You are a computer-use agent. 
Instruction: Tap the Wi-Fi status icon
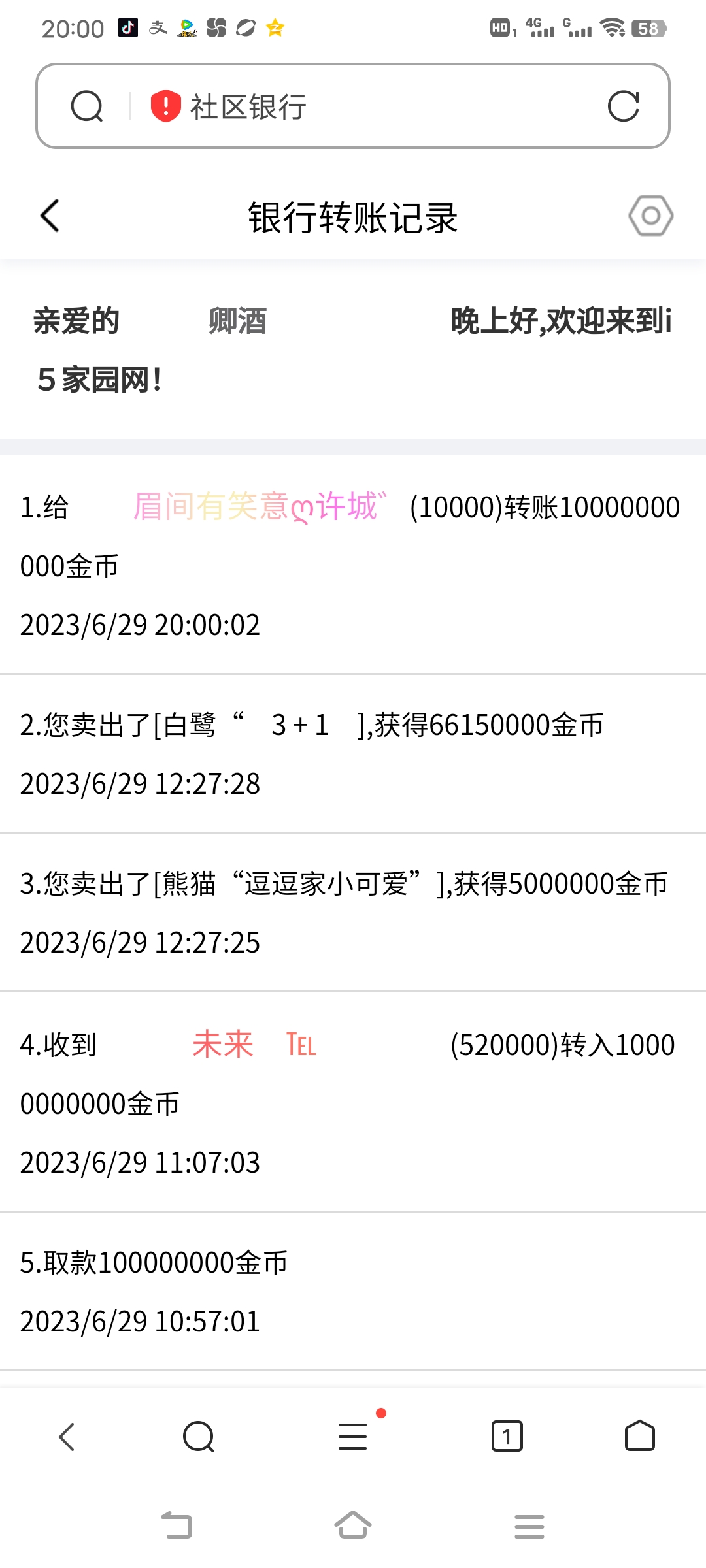click(x=612, y=27)
